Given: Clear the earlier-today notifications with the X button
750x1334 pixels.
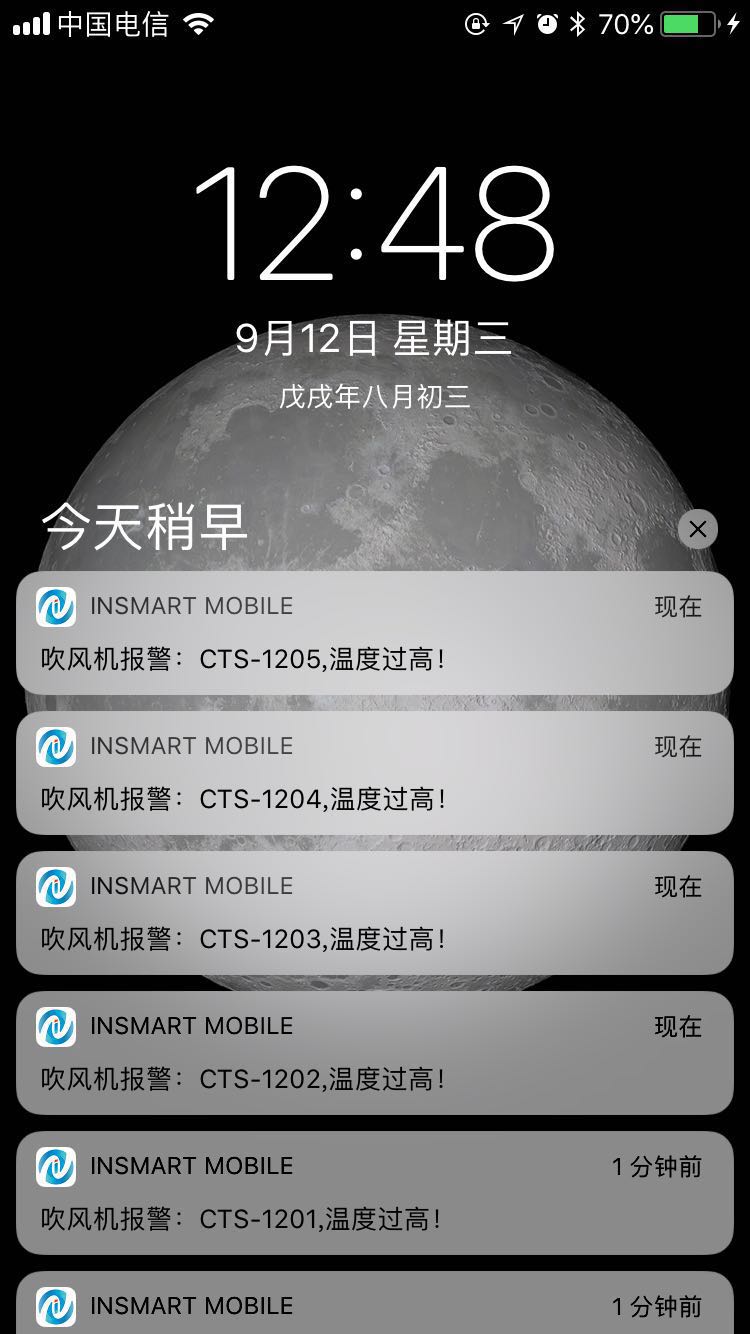Looking at the screenshot, I should point(697,529).
